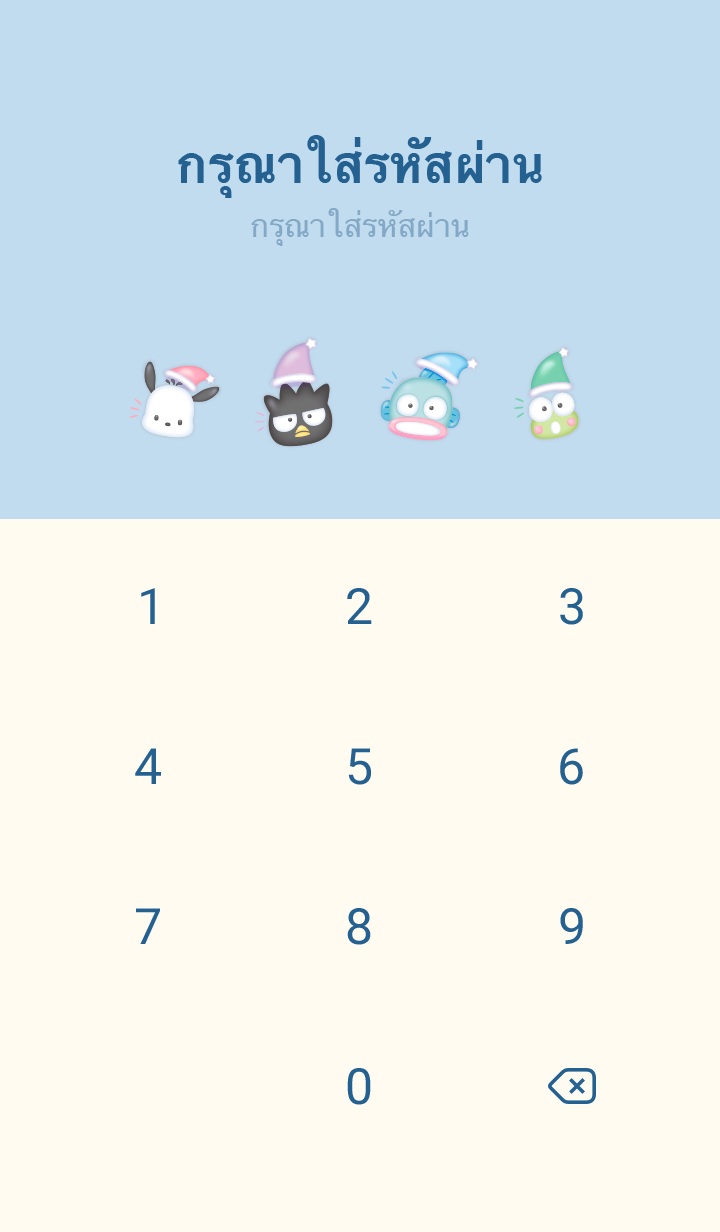Tap number 2 on the keypad
Image resolution: width=720 pixels, height=1232 pixels.
point(359,607)
